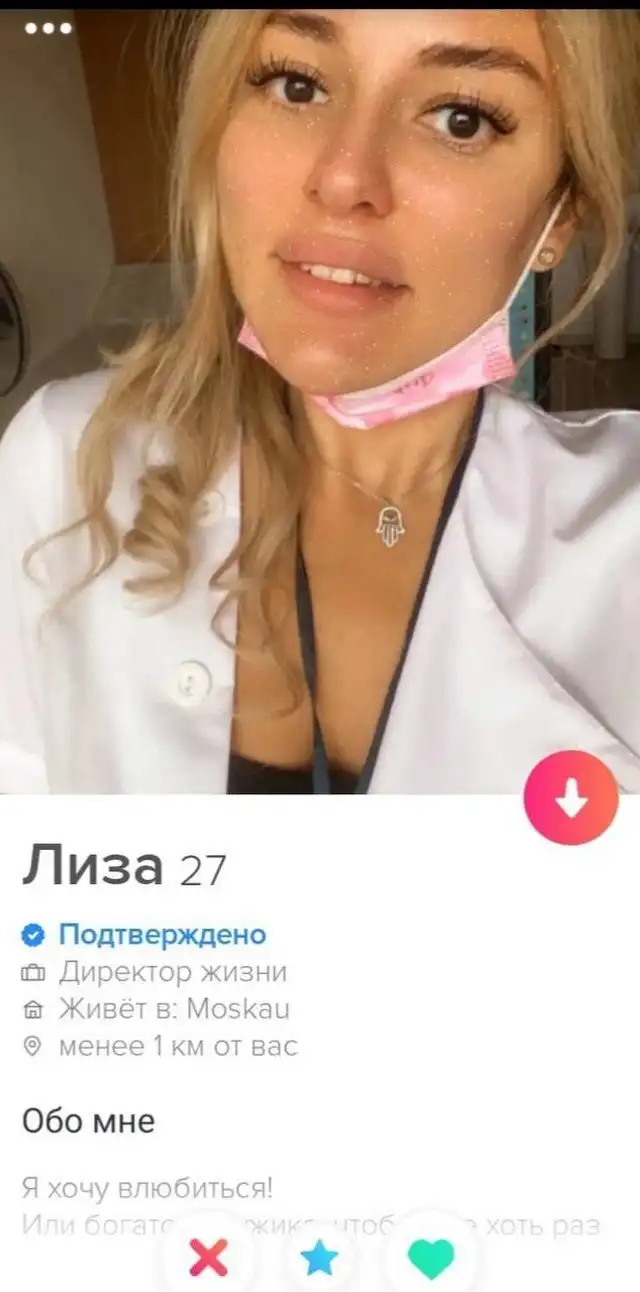The image size is (640, 1292).
Task: Reject Лиза with the red X
Action: [x=209, y=1256]
